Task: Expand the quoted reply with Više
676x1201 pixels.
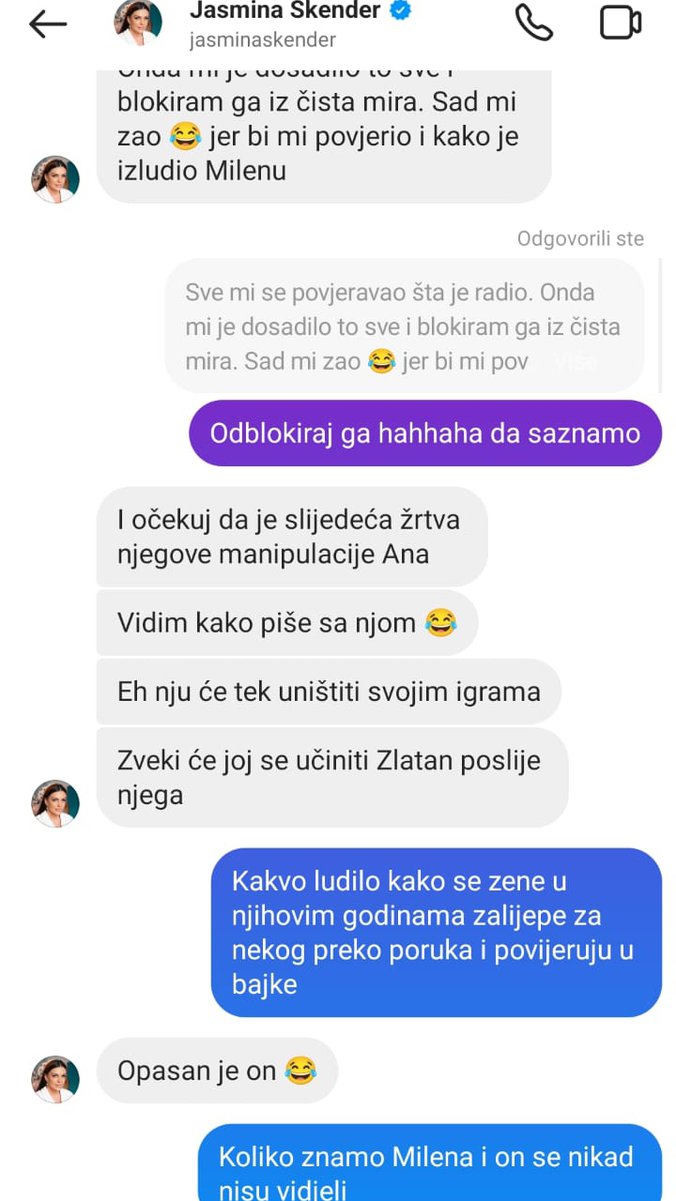Action: (575, 363)
